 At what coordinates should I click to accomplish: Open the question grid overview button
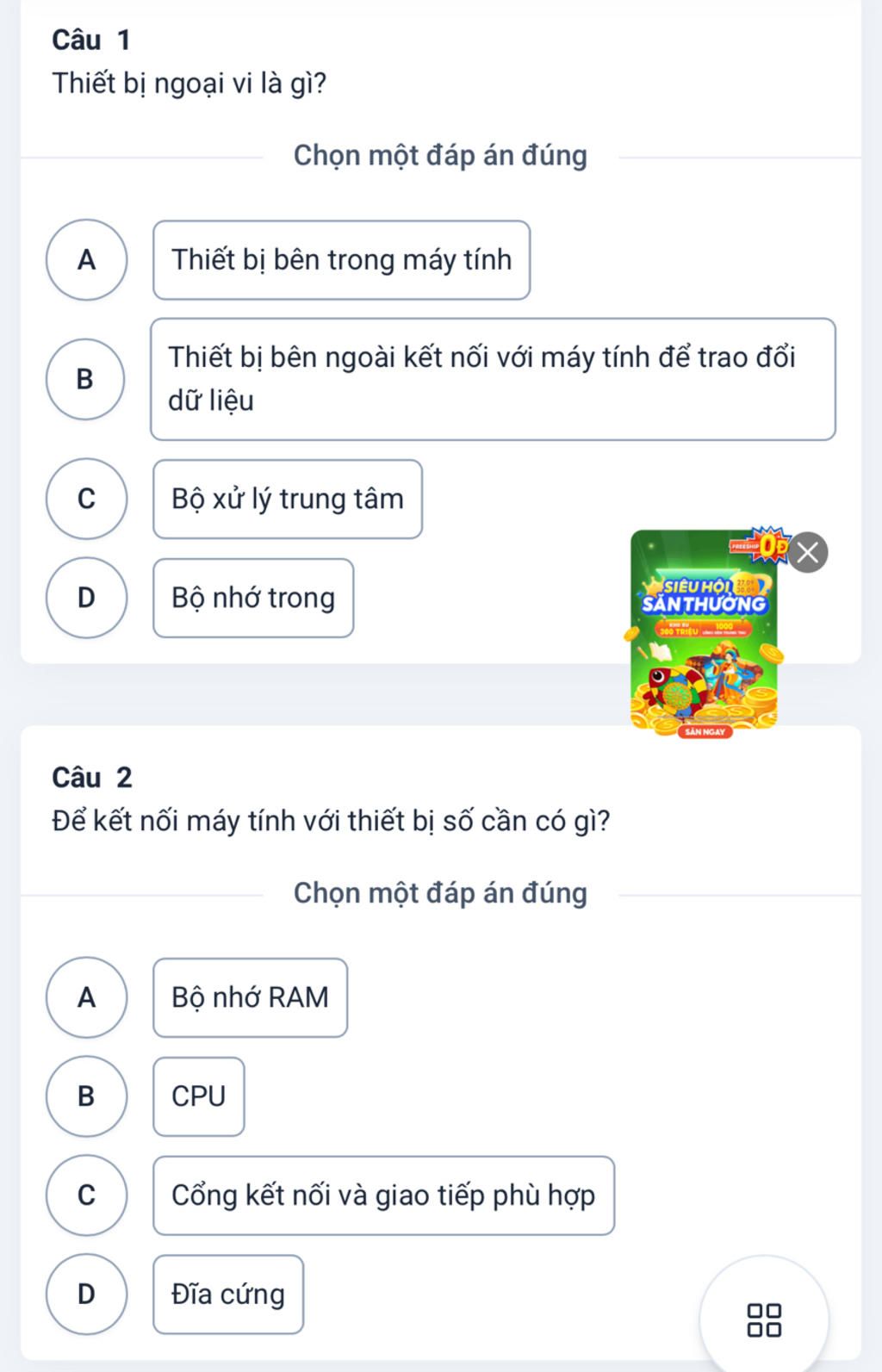(x=764, y=1319)
